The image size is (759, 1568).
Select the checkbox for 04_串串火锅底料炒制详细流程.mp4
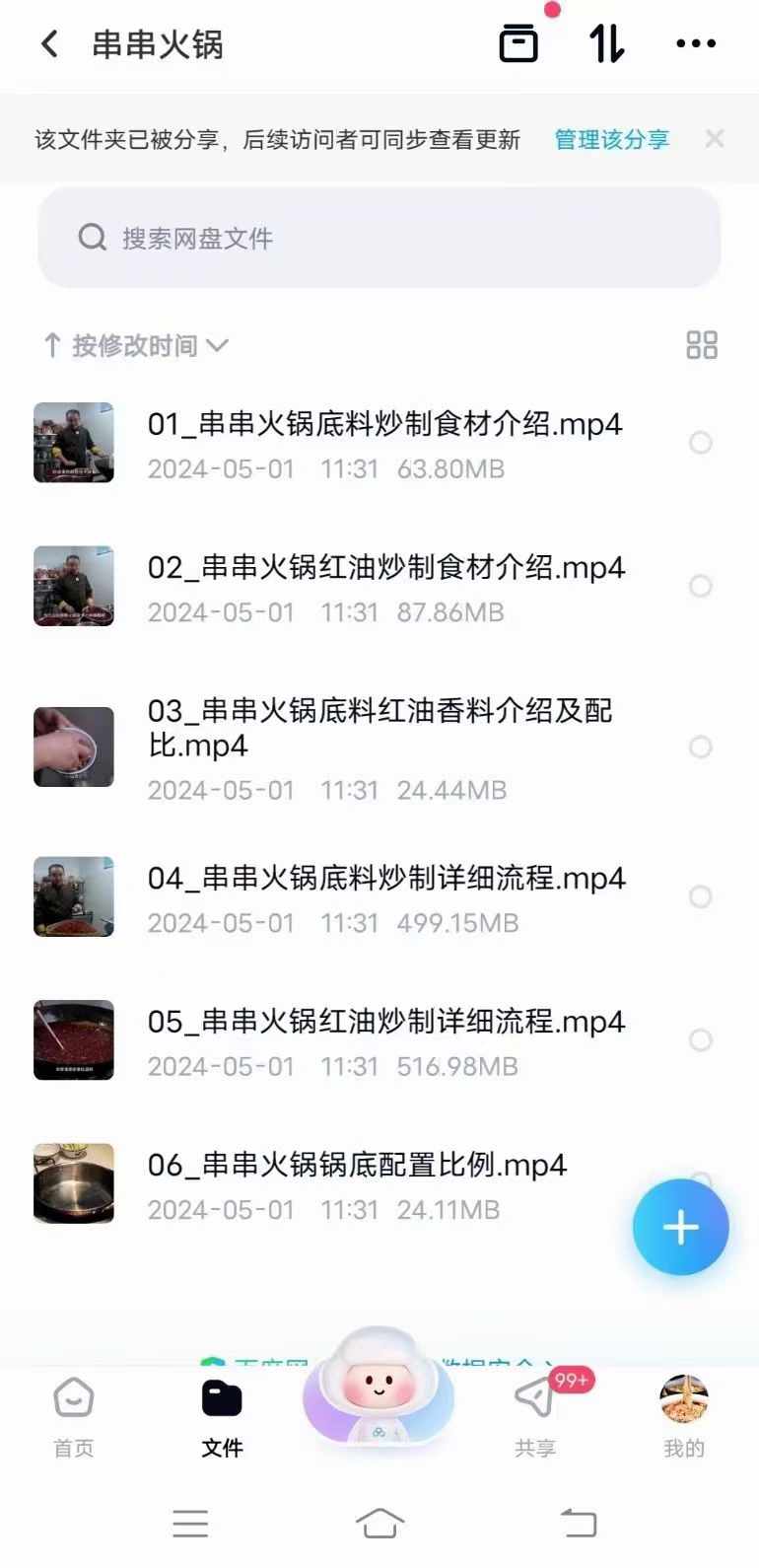tap(700, 896)
